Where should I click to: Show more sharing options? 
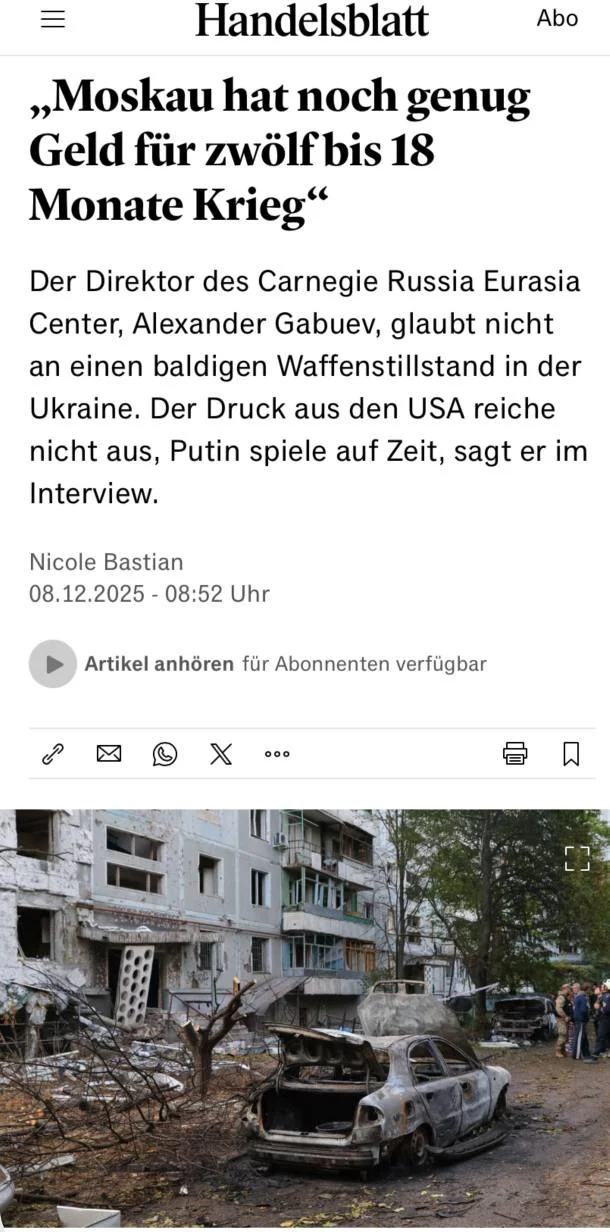277,754
